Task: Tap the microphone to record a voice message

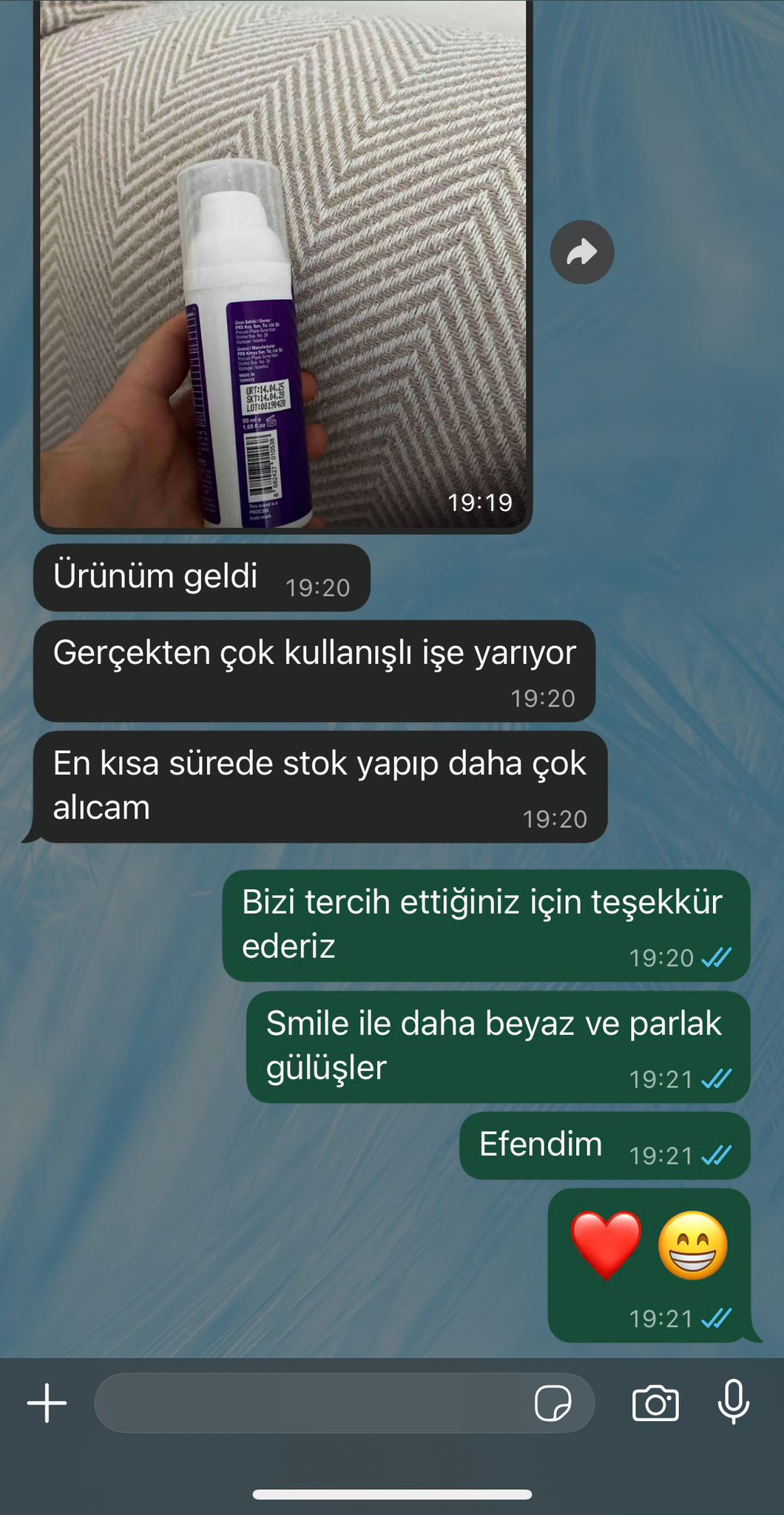Action: [x=734, y=1402]
